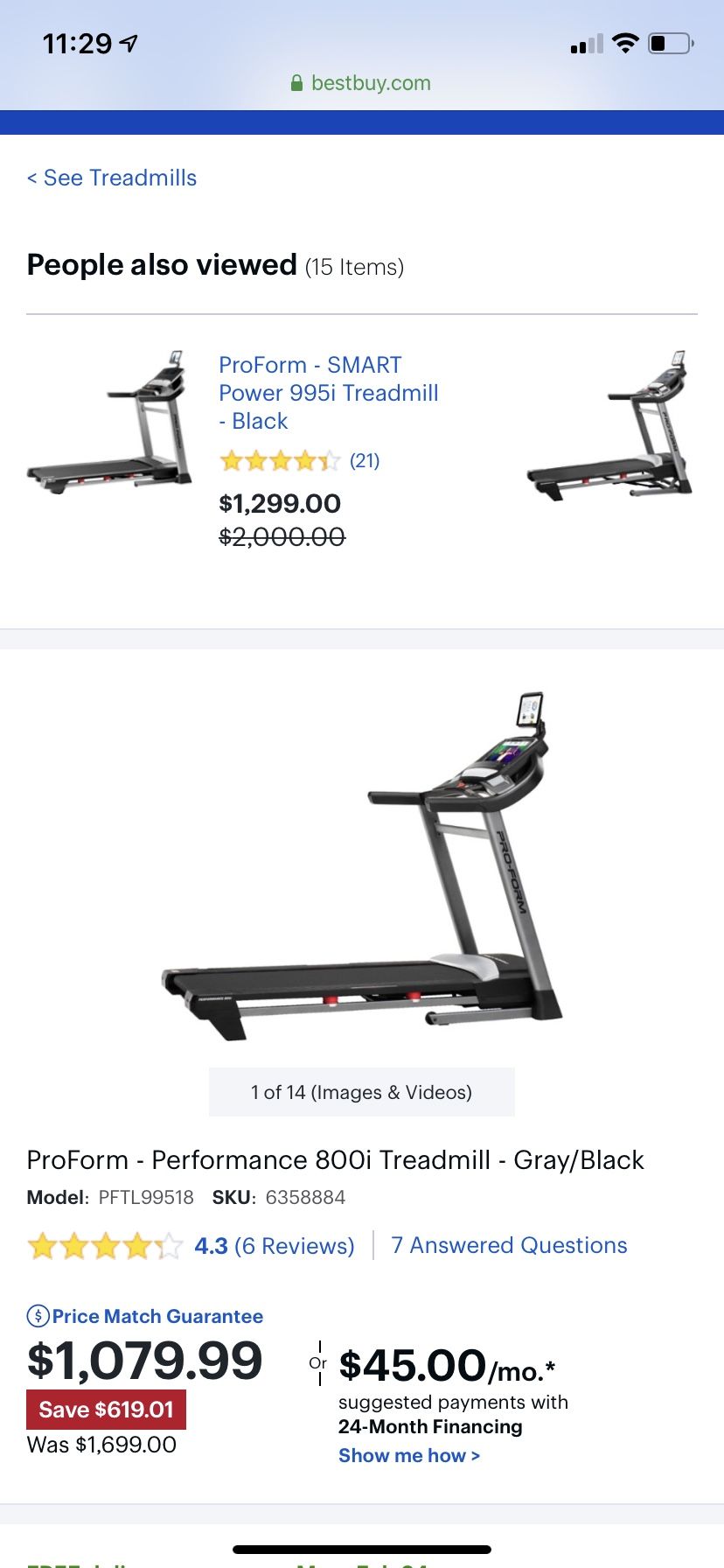View the 21 ratings for 995i treadmill
This screenshot has height=1568, width=724.
(365, 460)
